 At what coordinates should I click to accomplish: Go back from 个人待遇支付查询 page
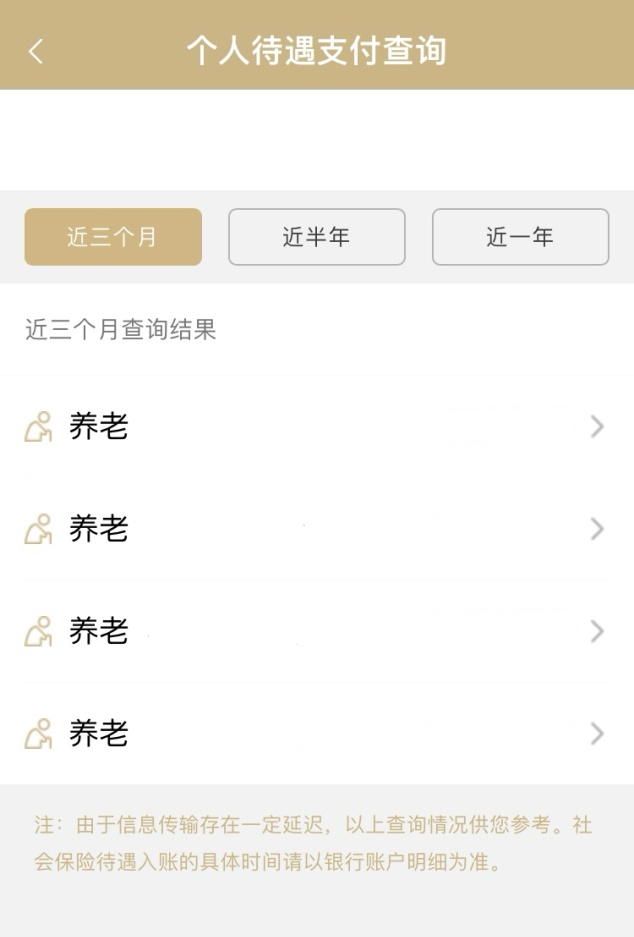click(x=36, y=52)
